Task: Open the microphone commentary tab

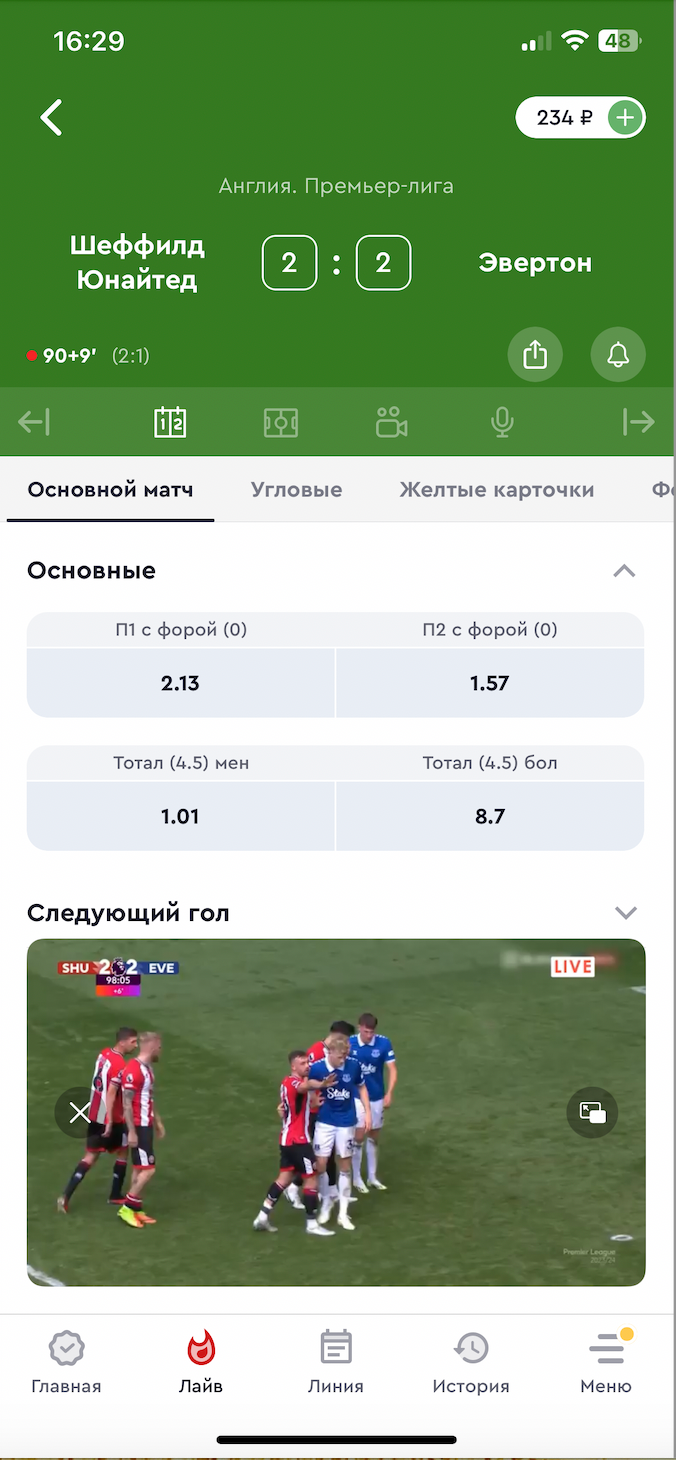Action: click(502, 422)
